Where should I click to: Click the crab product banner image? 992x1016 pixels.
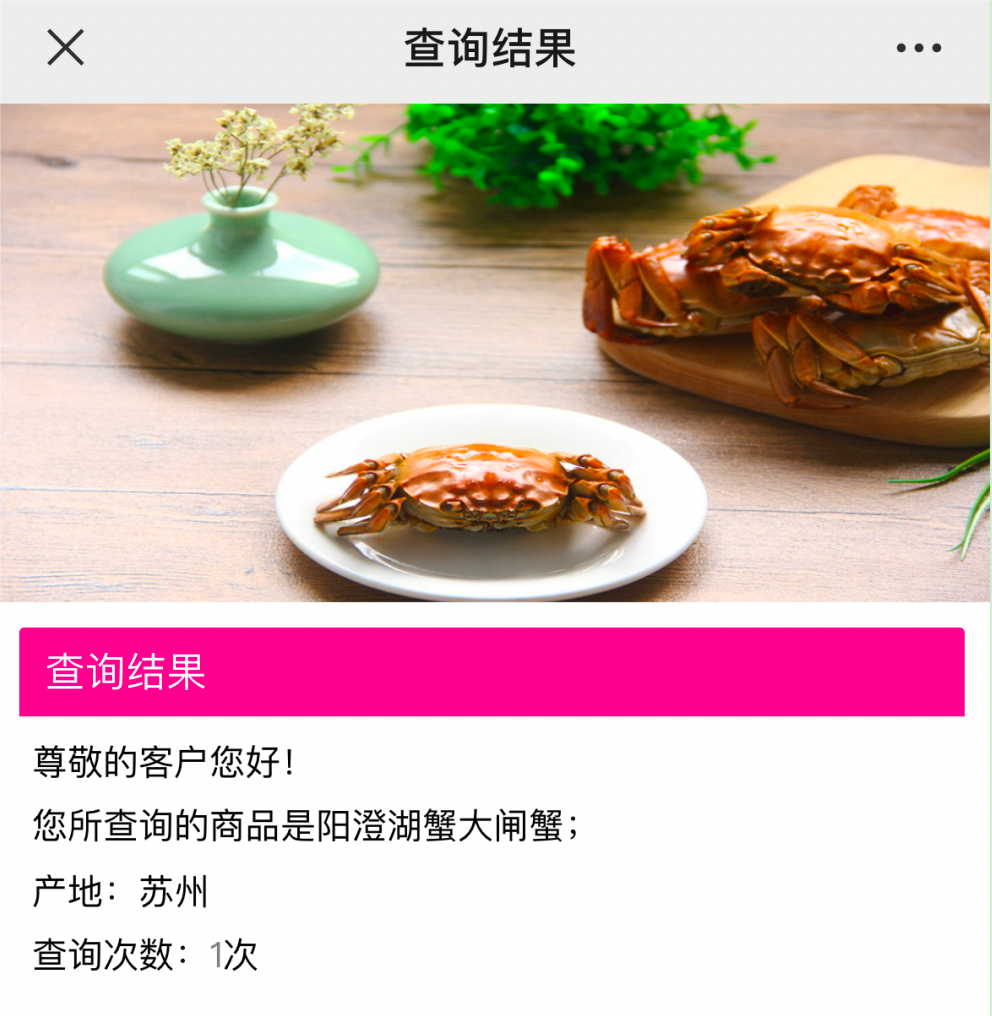point(496,350)
